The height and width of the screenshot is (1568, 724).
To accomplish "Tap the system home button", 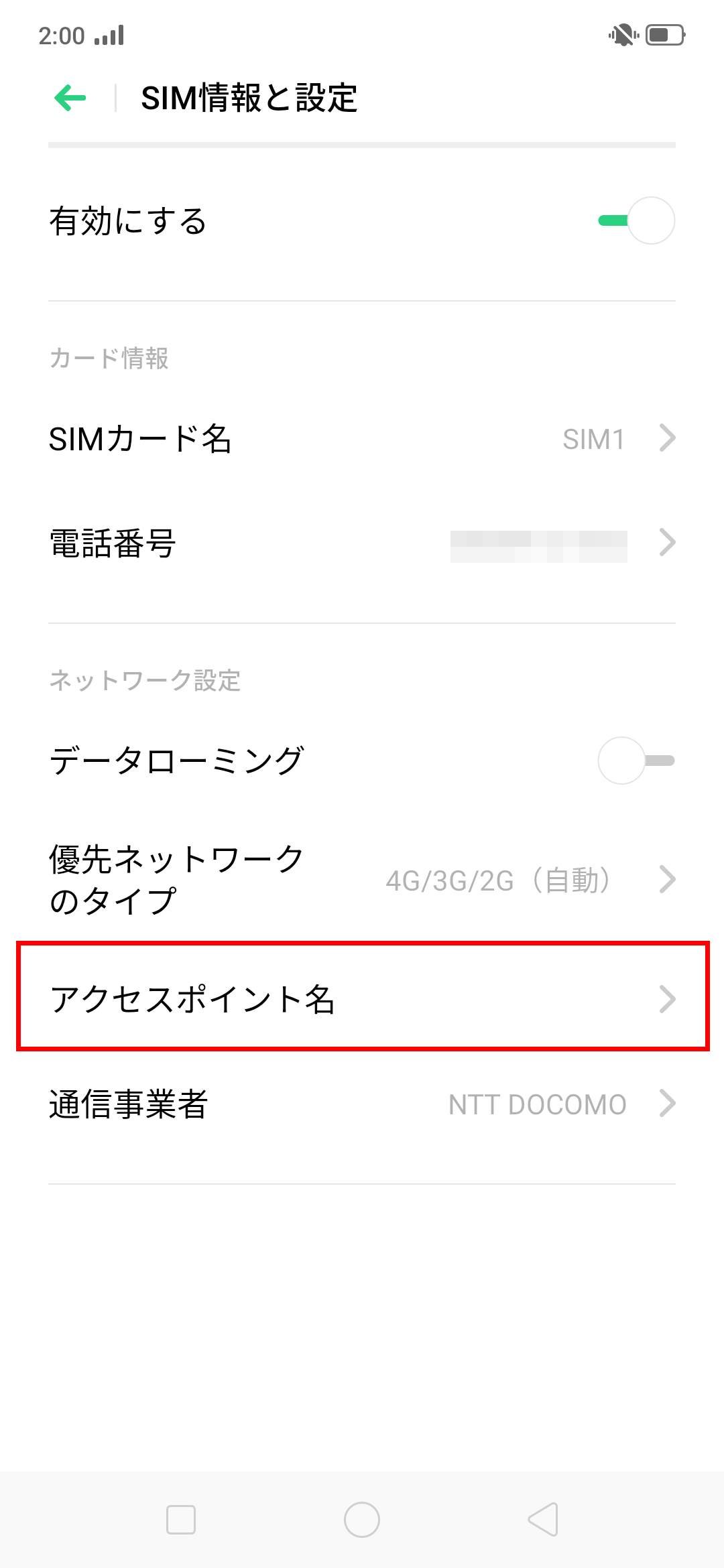I will (362, 1520).
